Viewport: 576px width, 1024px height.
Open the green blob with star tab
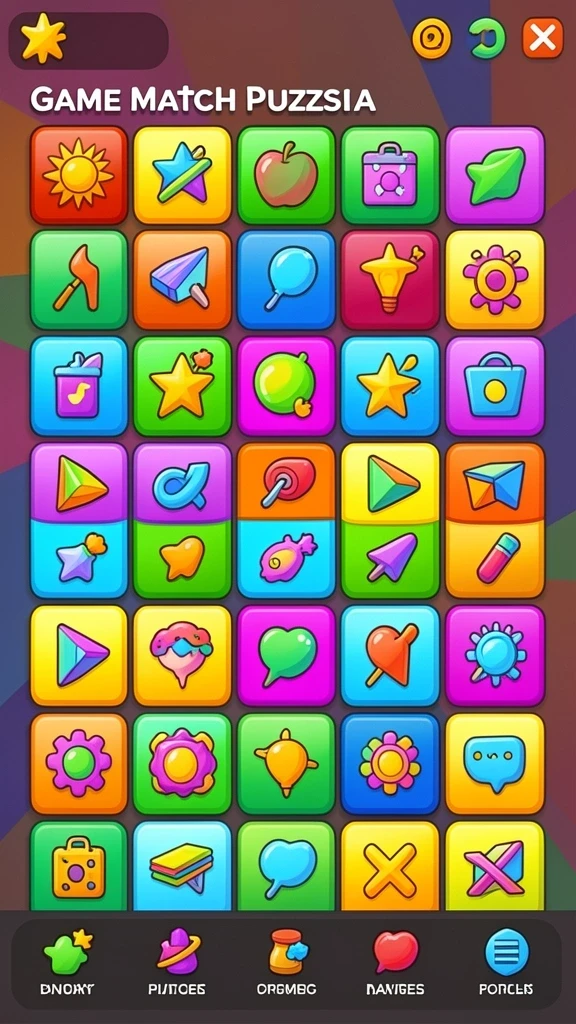[x=67, y=963]
